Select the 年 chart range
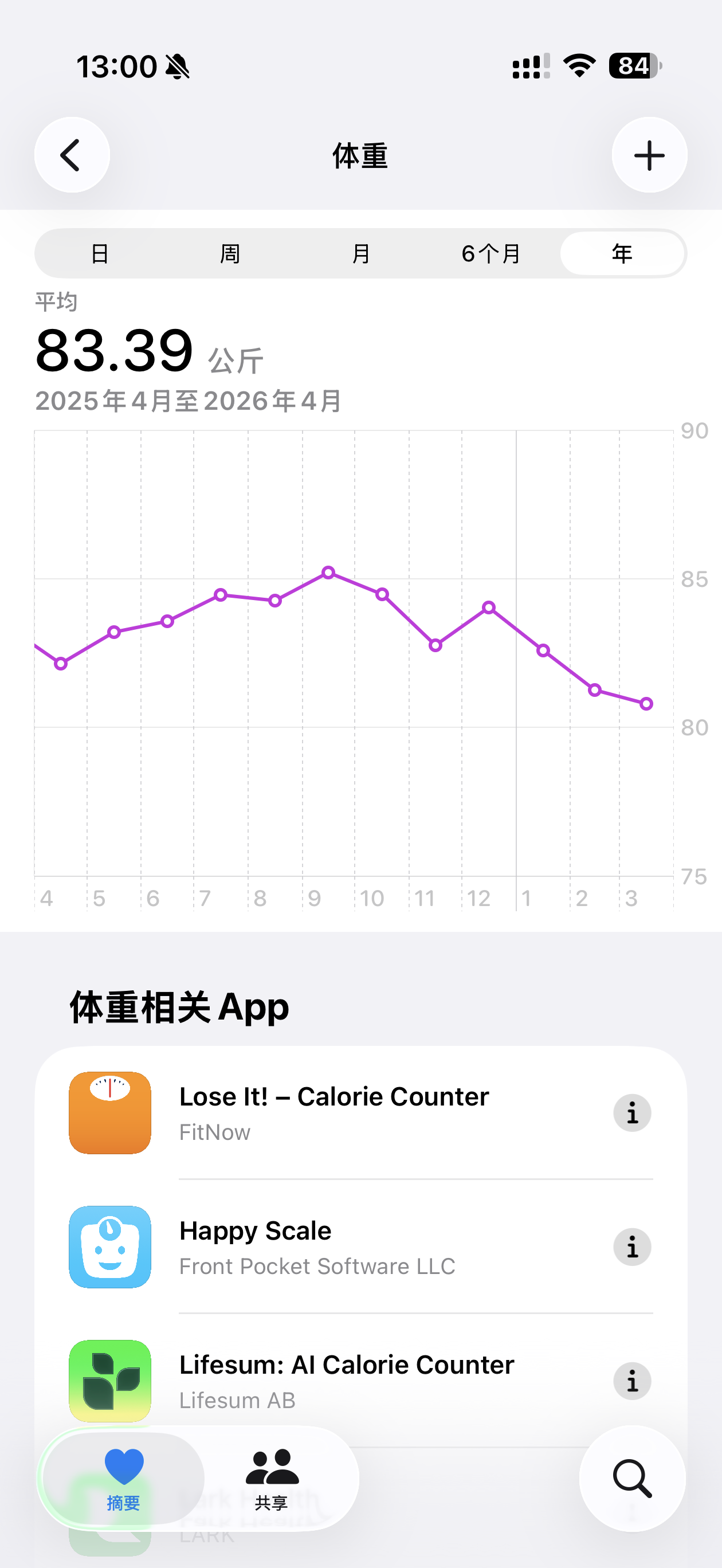Viewport: 722px width, 1568px height. pos(622,253)
